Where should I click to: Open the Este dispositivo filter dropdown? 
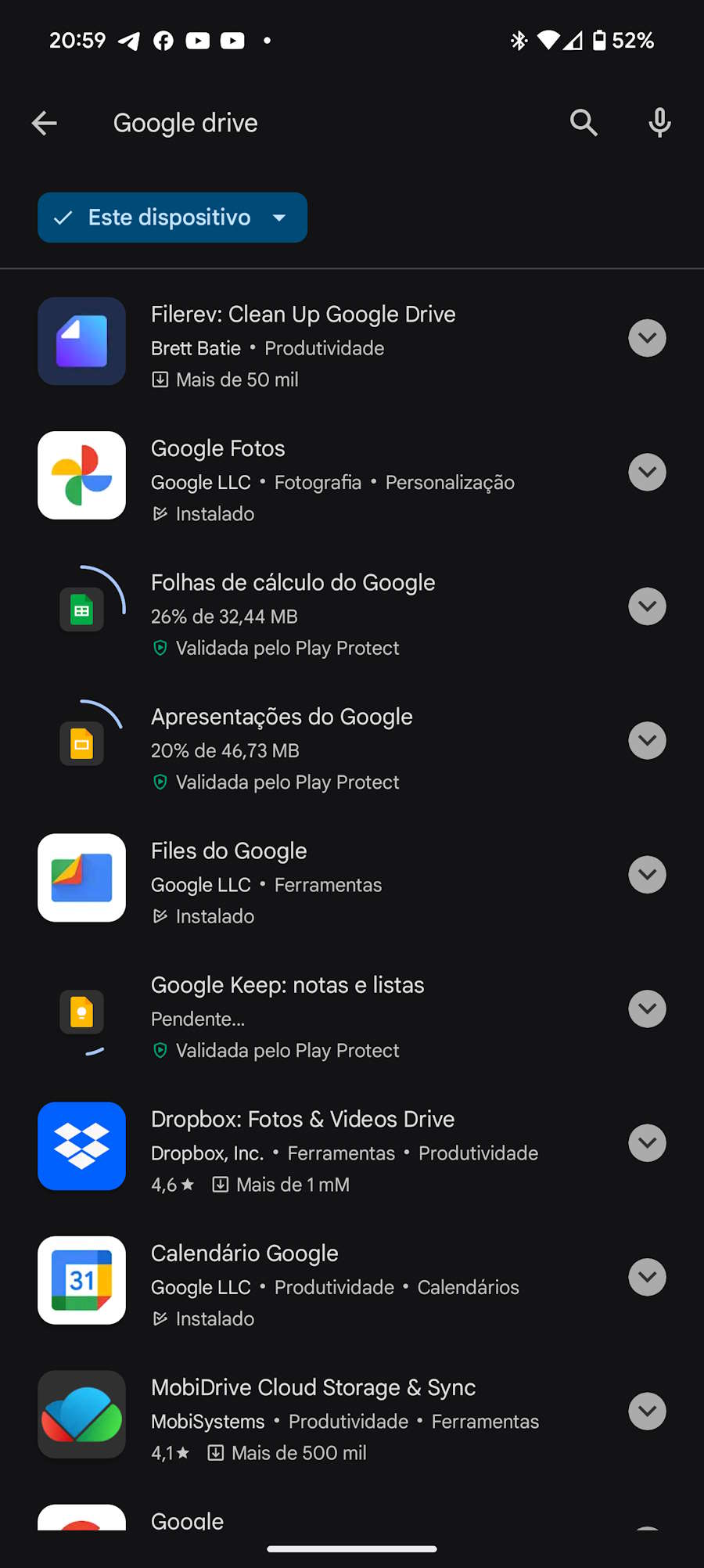(172, 218)
